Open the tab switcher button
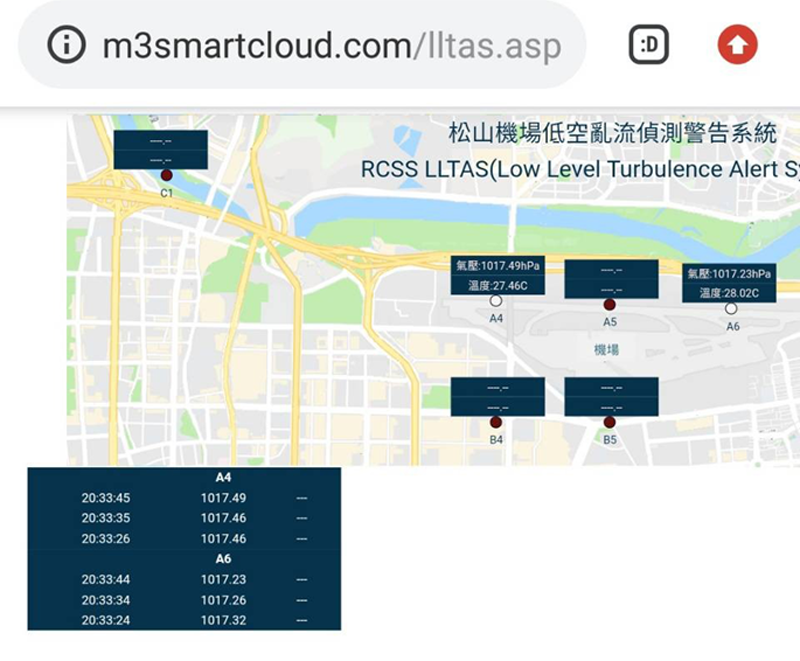The height and width of the screenshot is (661, 800). coord(647,44)
